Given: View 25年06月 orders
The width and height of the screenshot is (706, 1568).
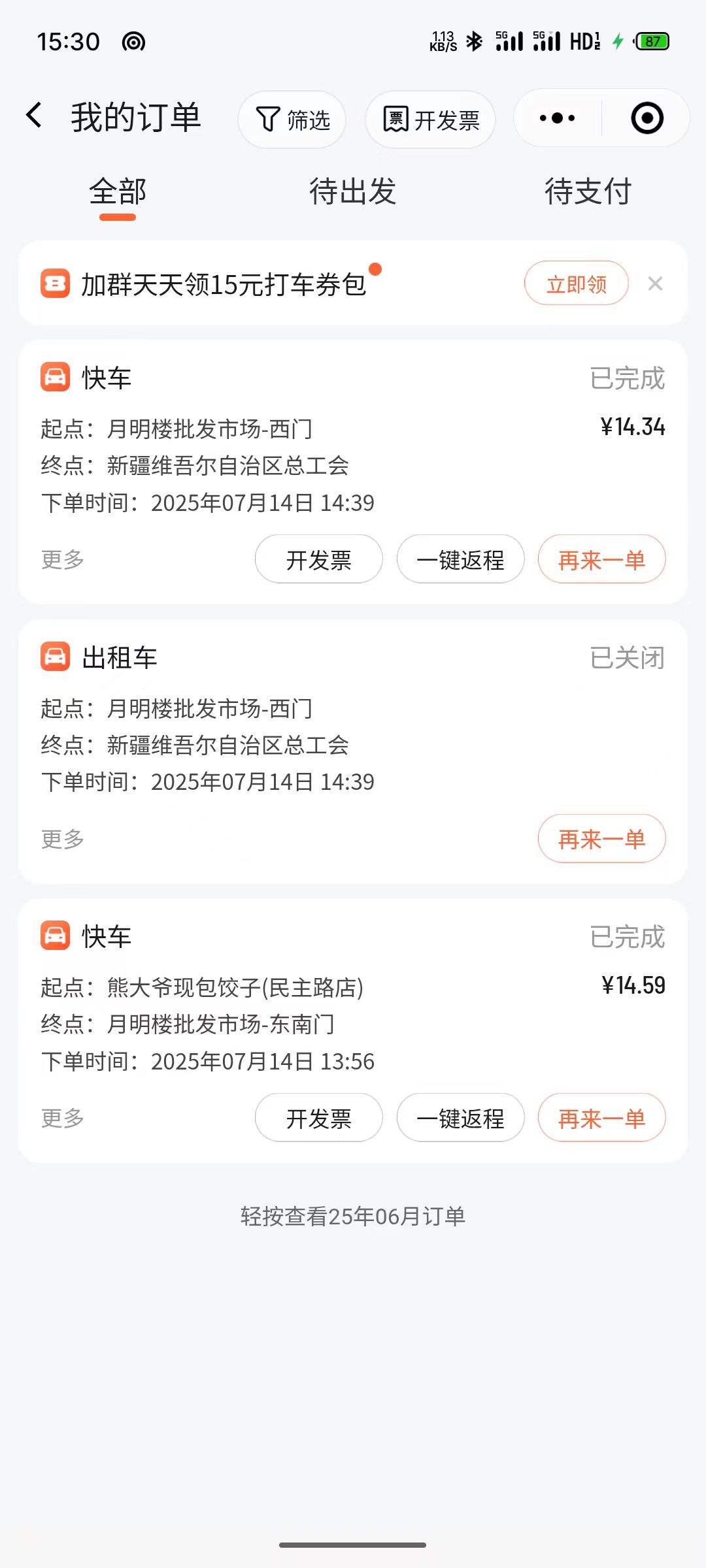Looking at the screenshot, I should (353, 1217).
